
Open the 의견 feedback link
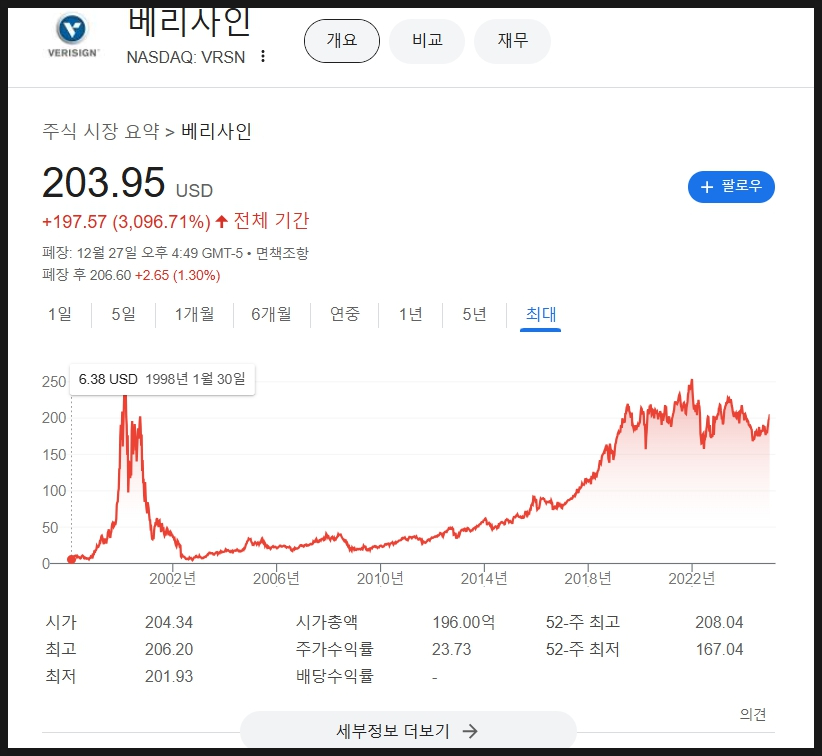[752, 714]
